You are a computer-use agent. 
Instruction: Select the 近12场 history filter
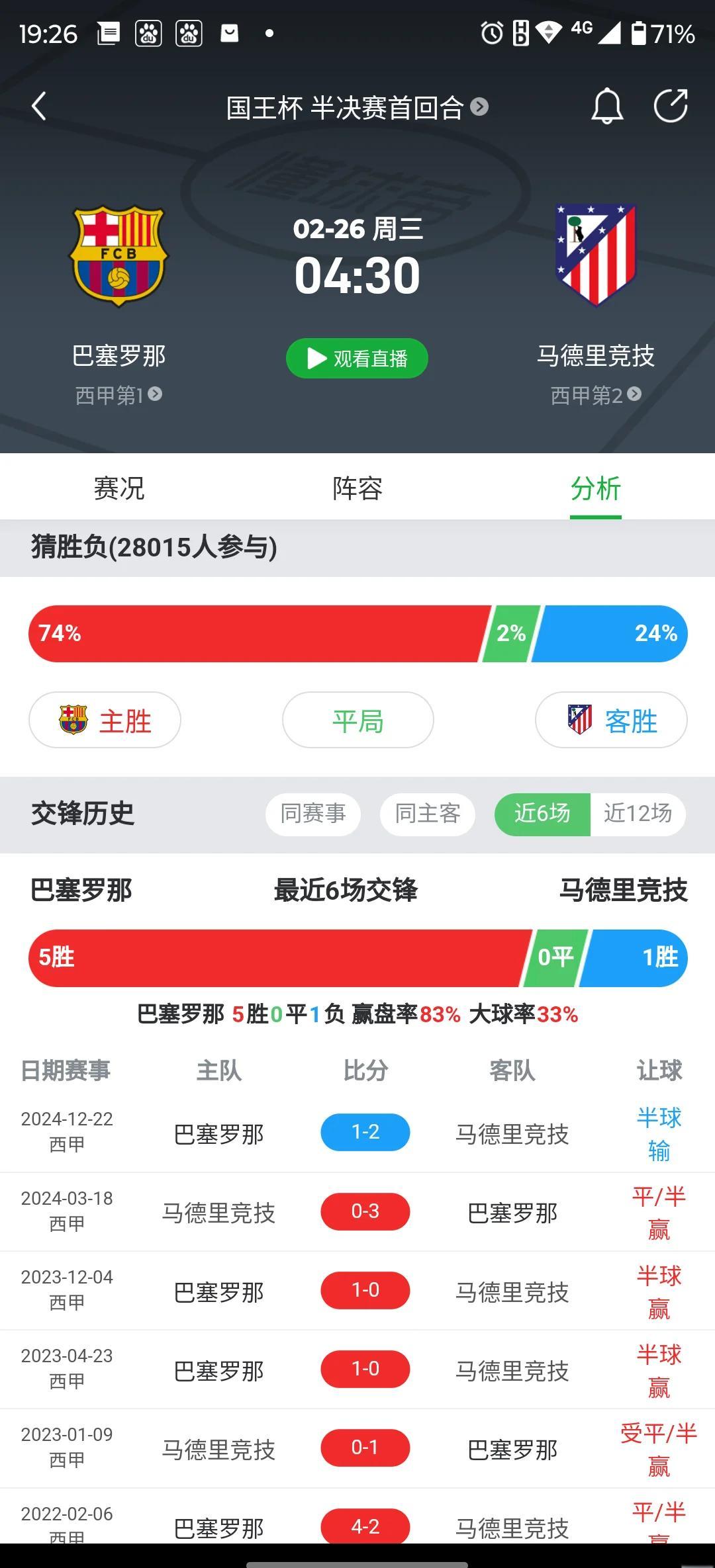(x=637, y=814)
